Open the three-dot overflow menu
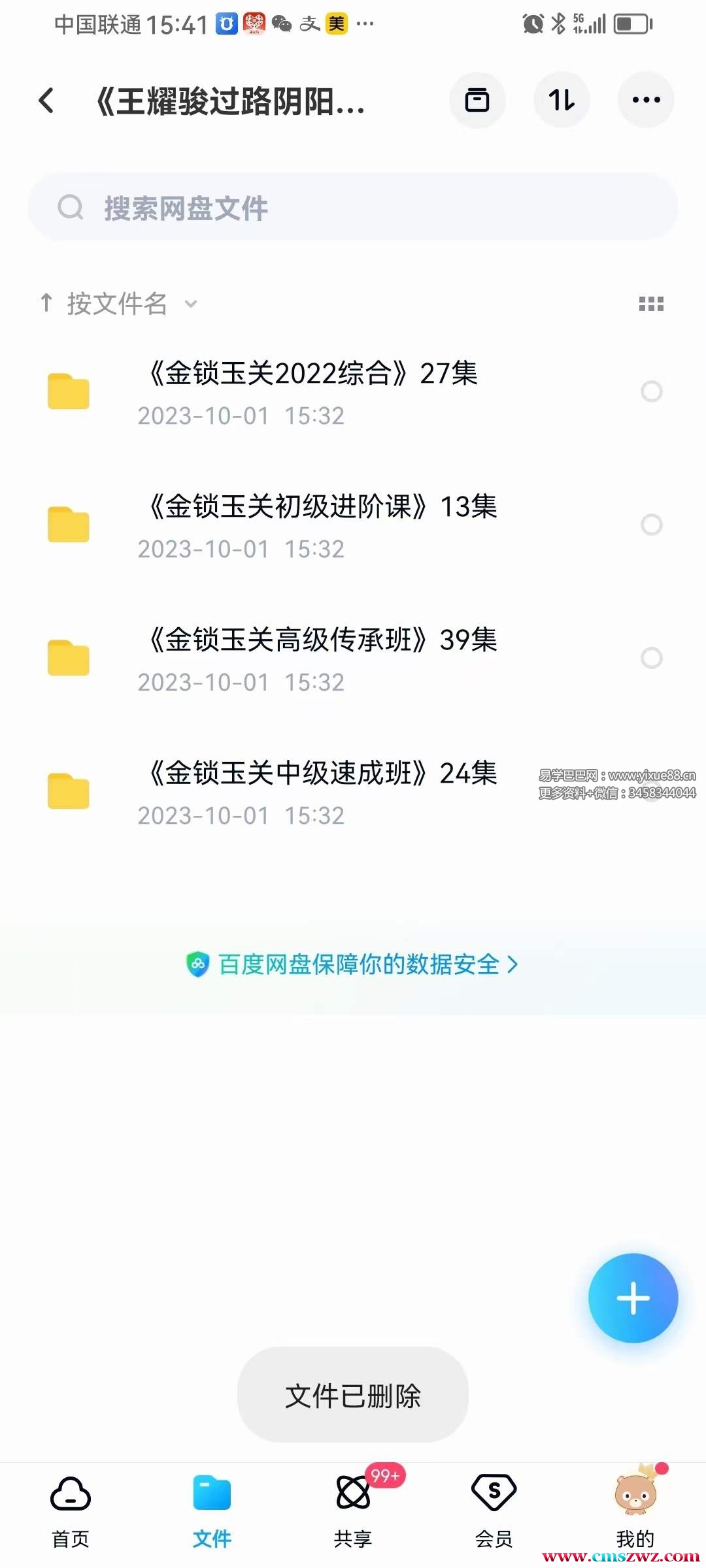 (x=646, y=101)
